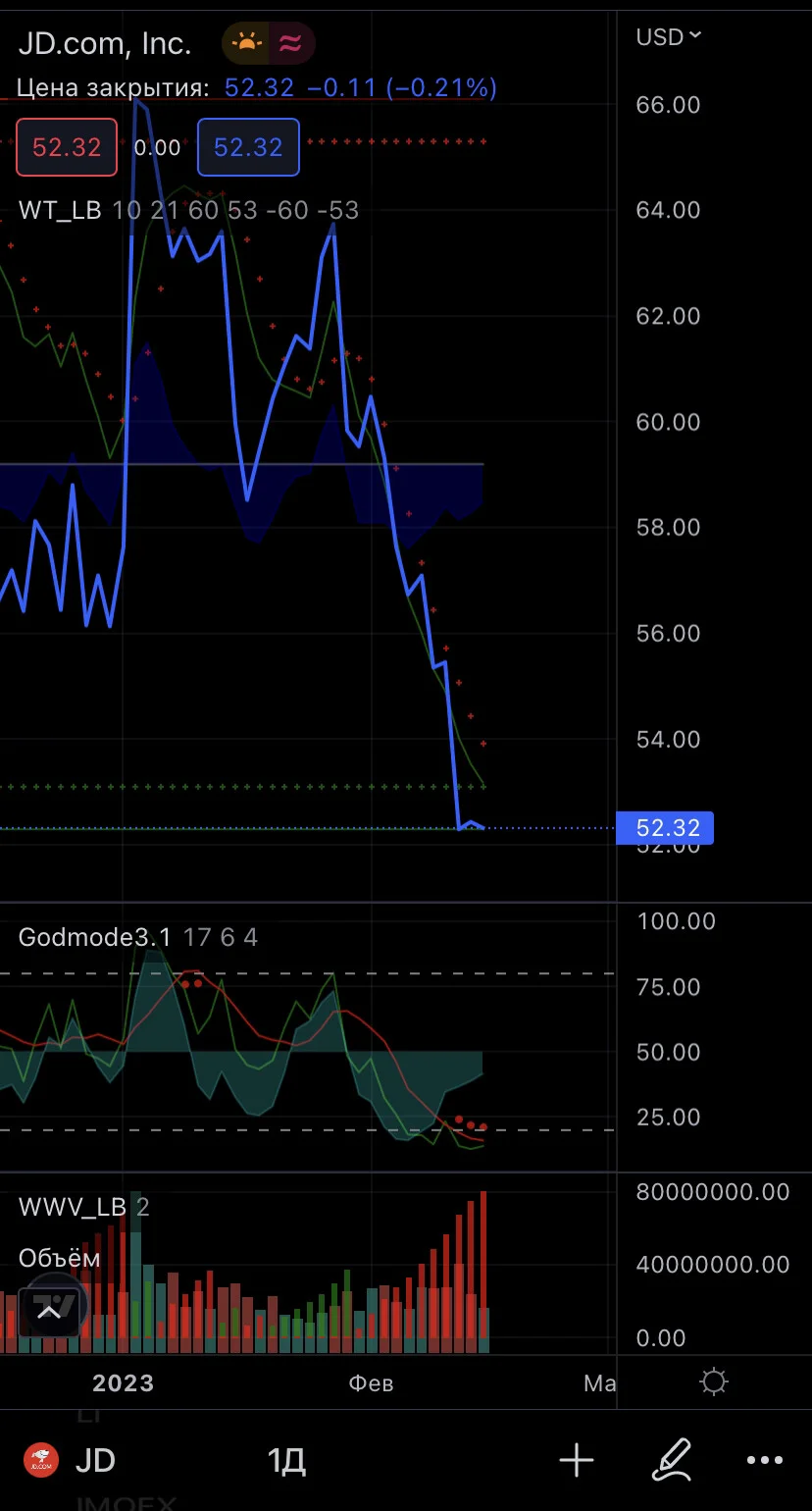This screenshot has width=812, height=1511.
Task: Add an indicator with the plus icon
Action: (577, 1460)
